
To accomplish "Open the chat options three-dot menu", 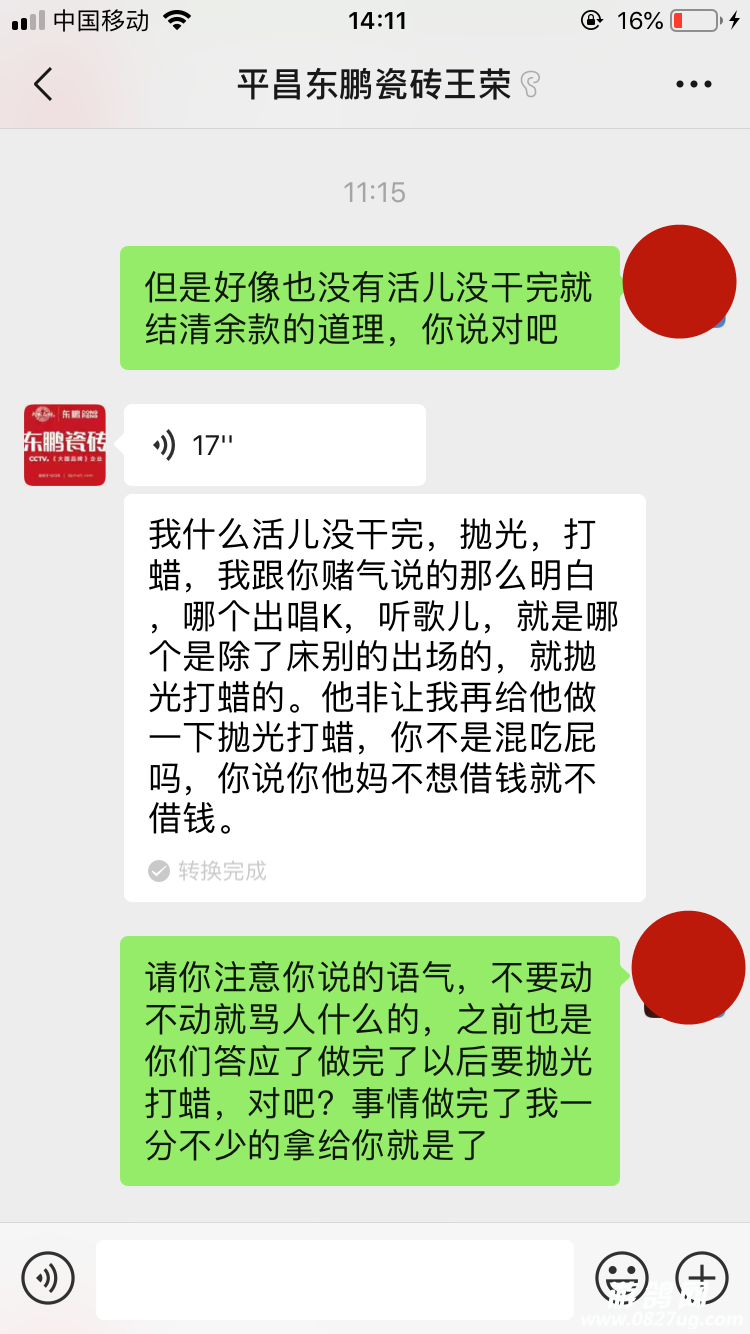I will point(693,85).
